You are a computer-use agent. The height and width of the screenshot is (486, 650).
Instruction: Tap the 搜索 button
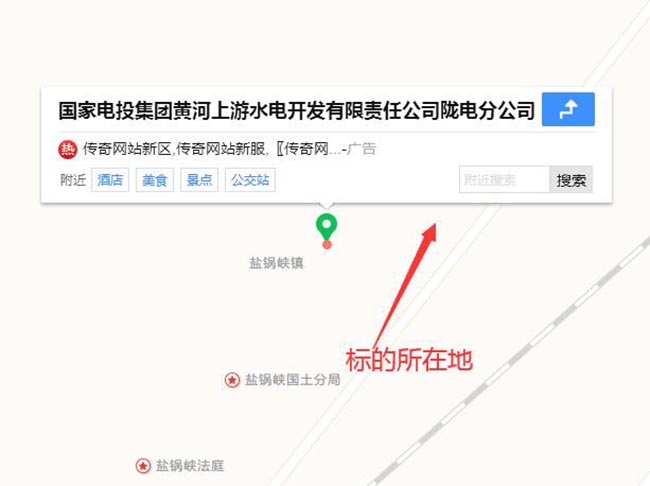pos(571,180)
